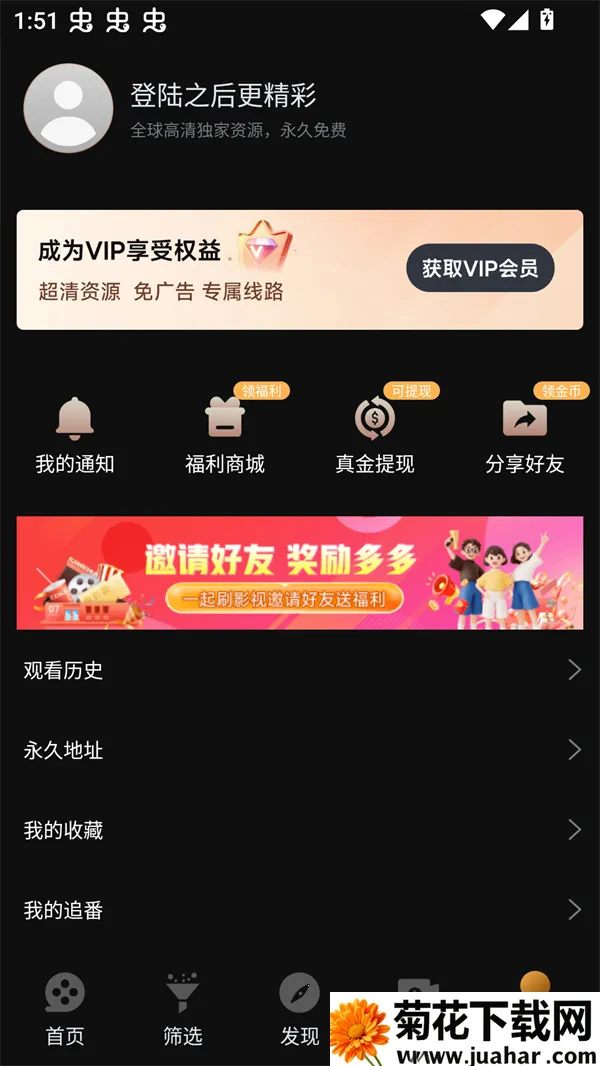This screenshot has width=600, height=1066.
Task: Tap the 获取VIP会员 button
Action: [480, 268]
